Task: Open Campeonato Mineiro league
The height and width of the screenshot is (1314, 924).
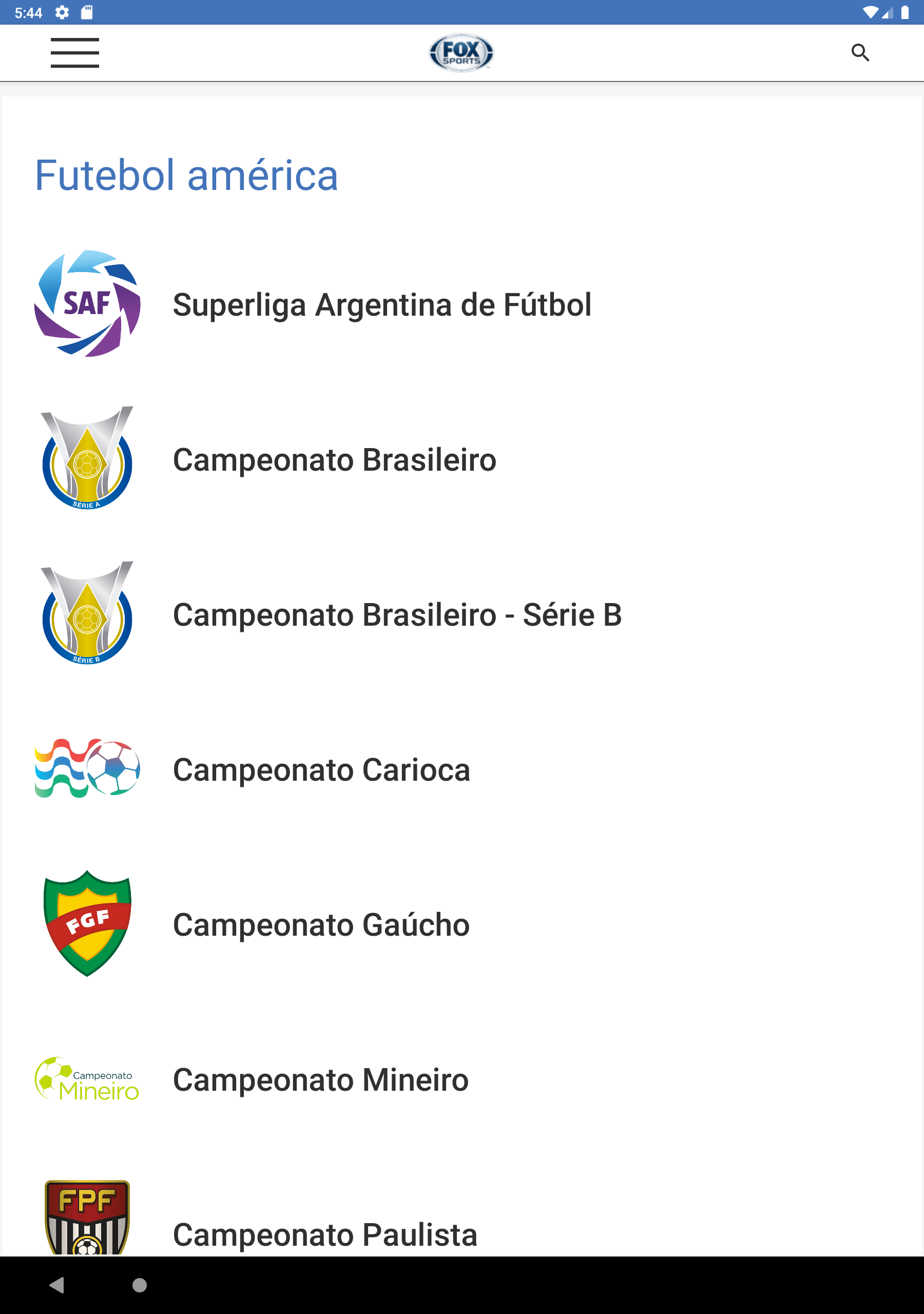Action: 321,1080
